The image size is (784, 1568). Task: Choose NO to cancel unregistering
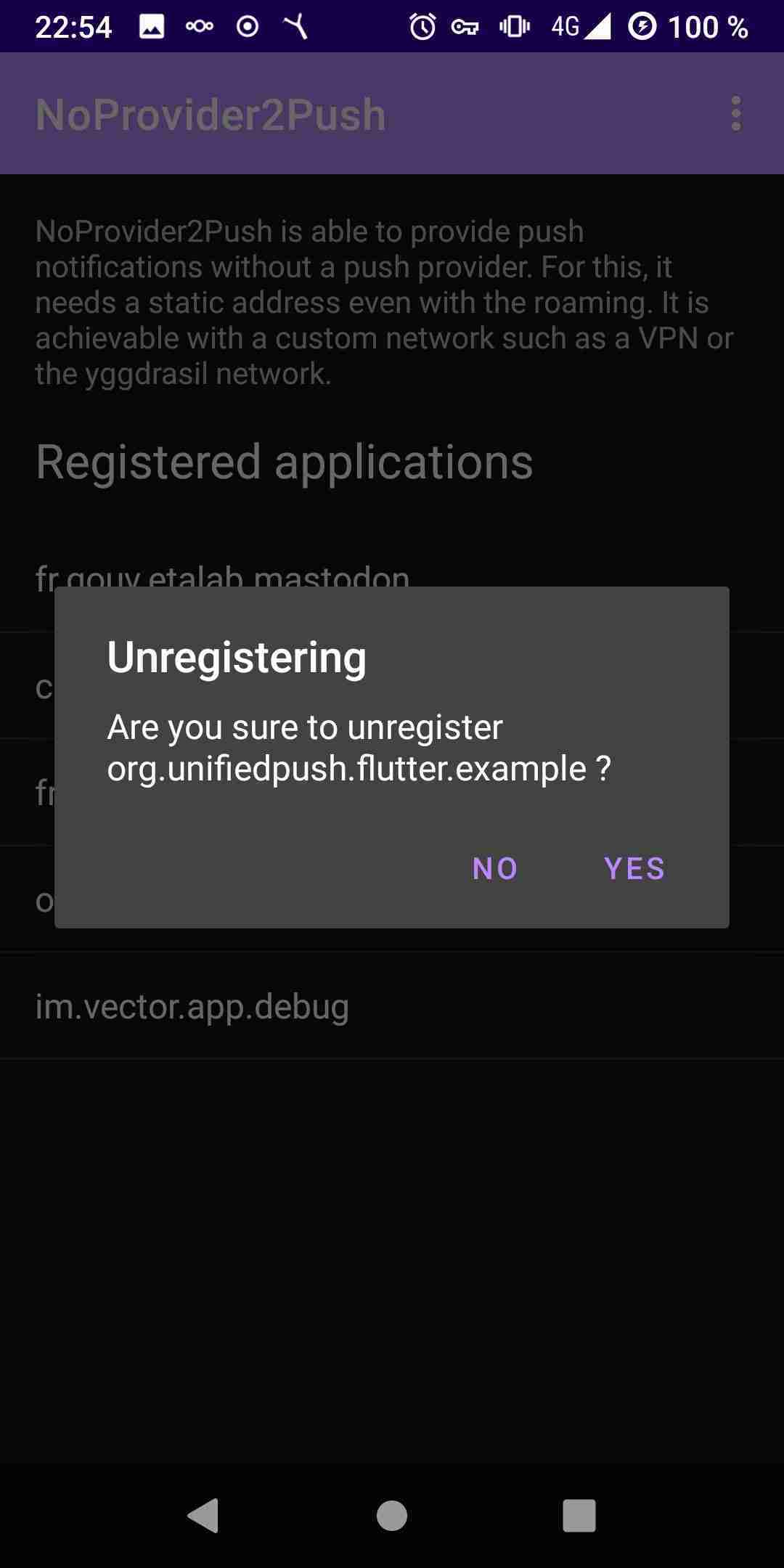(x=494, y=868)
